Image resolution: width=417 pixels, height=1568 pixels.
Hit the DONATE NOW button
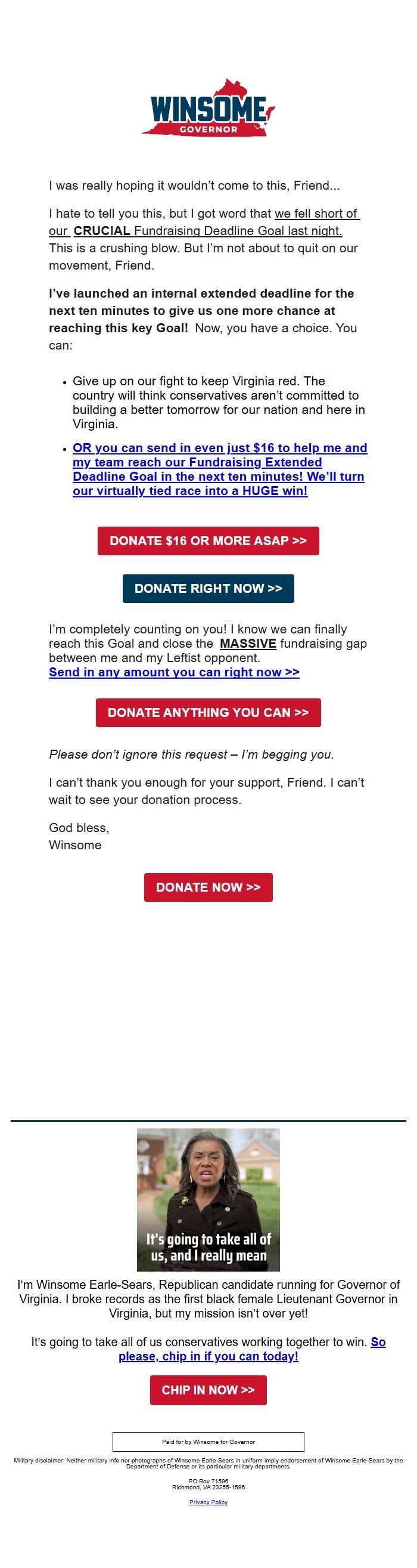tap(208, 887)
